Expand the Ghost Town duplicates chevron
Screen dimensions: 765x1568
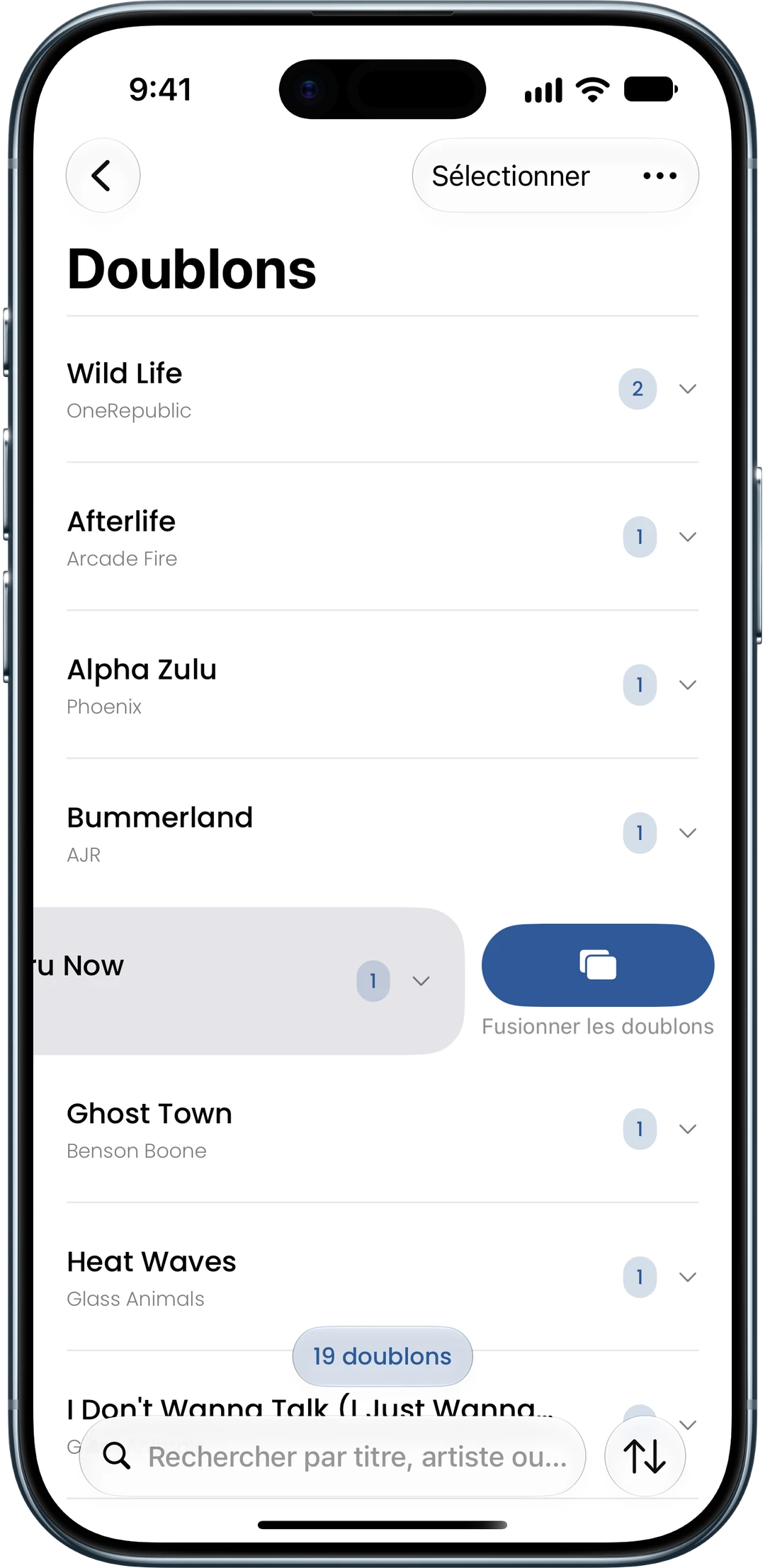687,1129
